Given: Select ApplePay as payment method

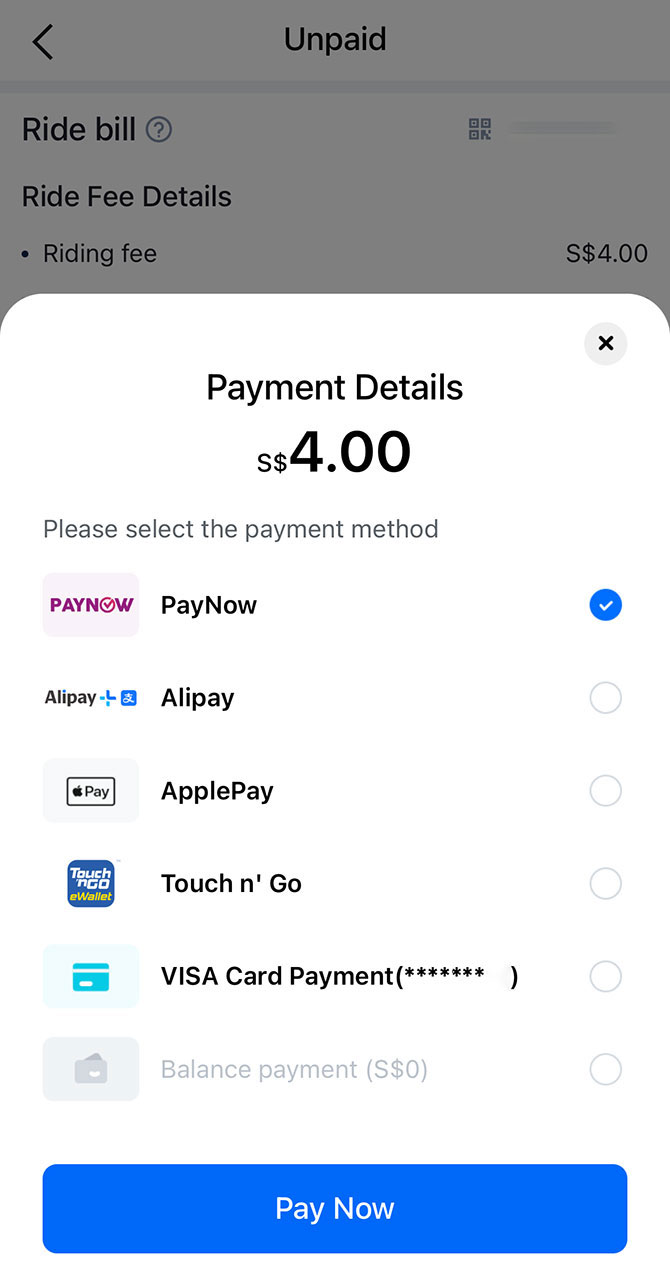Looking at the screenshot, I should (x=605, y=791).
